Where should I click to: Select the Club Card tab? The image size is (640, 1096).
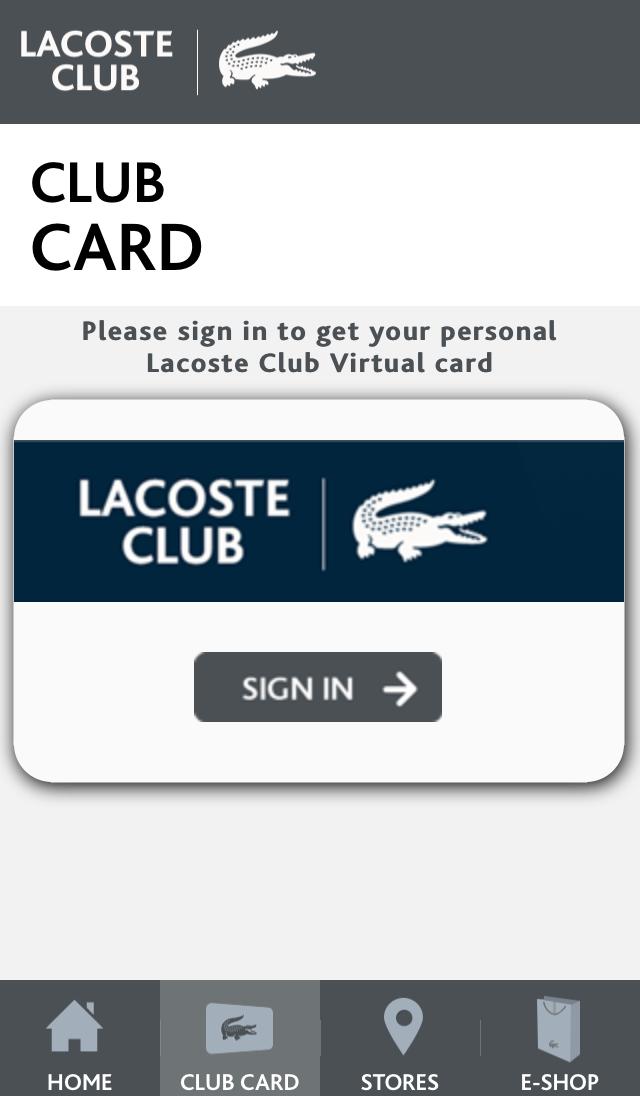(239, 1040)
